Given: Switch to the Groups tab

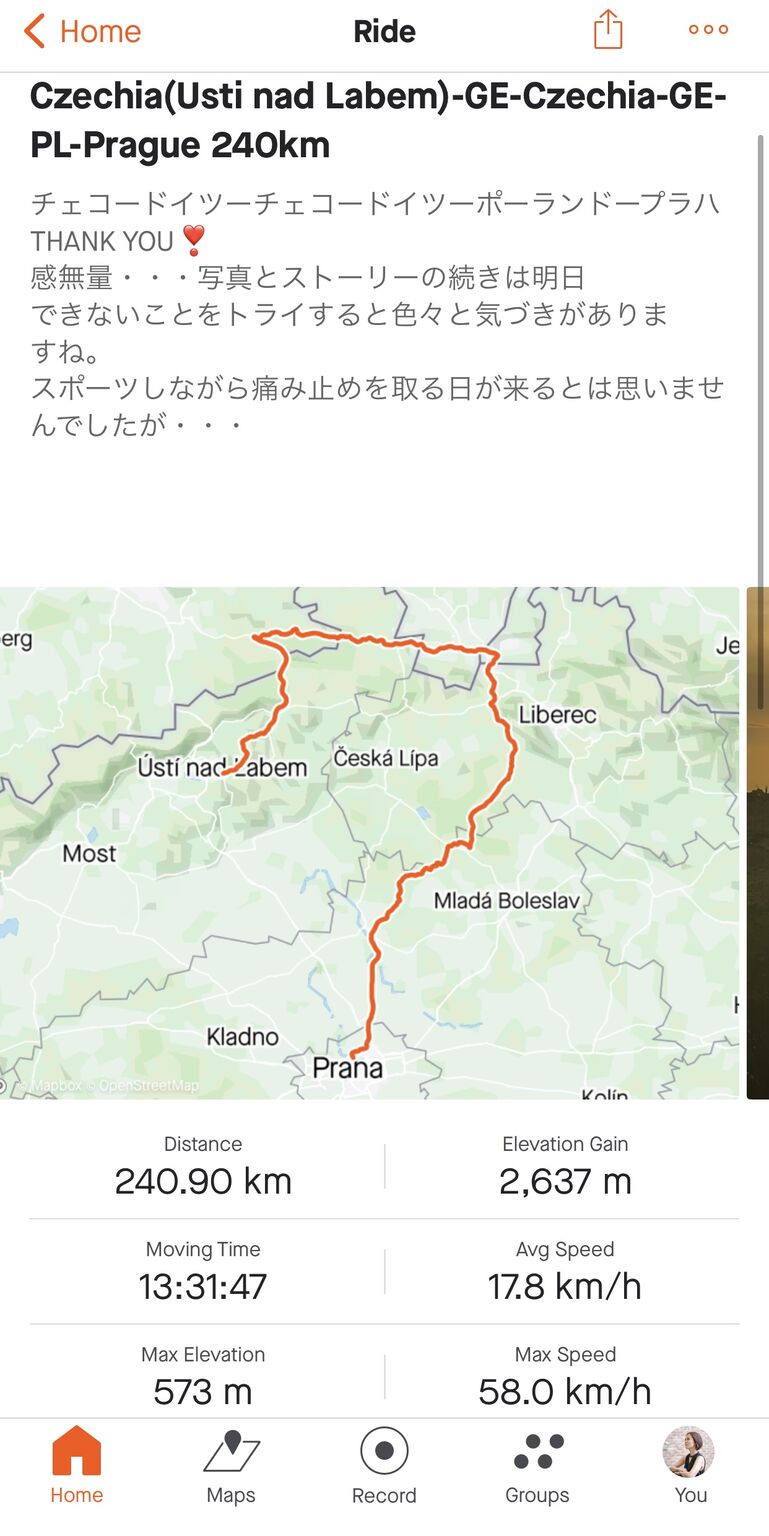Looking at the screenshot, I should point(537,1468).
